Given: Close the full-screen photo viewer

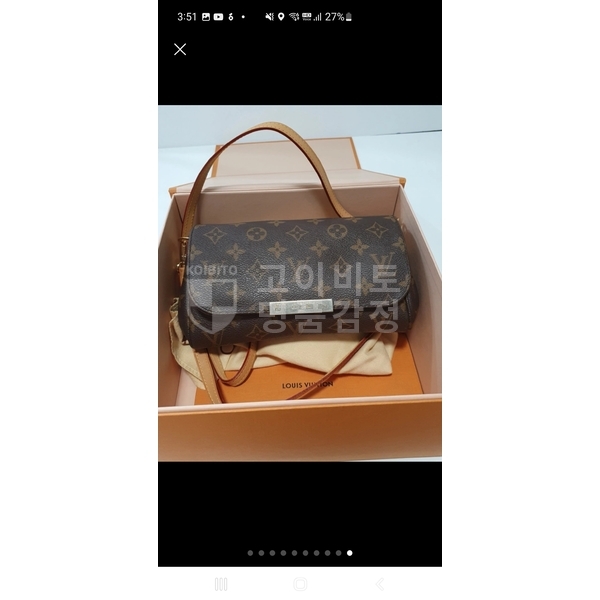Looking at the screenshot, I should 180,49.
